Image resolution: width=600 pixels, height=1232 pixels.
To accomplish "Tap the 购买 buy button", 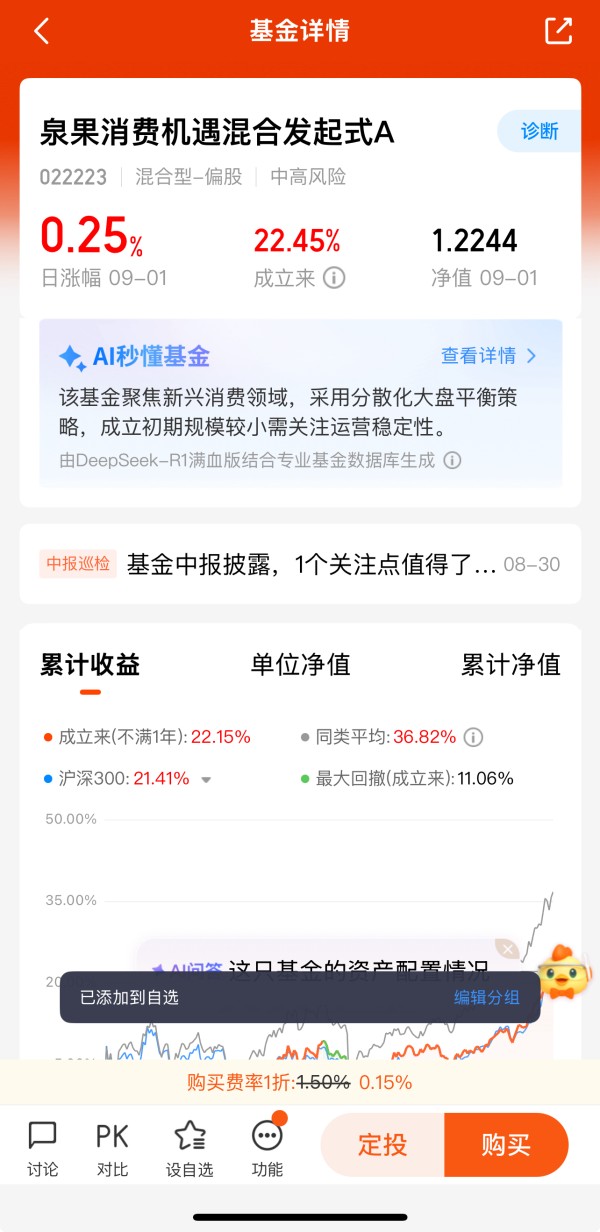I will coord(506,1145).
